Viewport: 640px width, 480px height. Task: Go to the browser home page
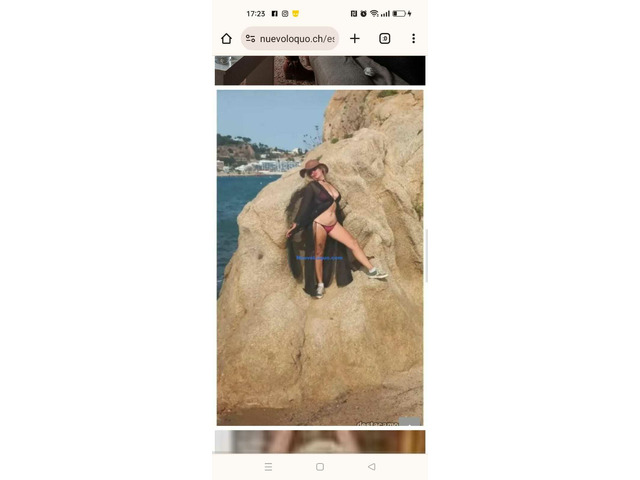pyautogui.click(x=226, y=39)
